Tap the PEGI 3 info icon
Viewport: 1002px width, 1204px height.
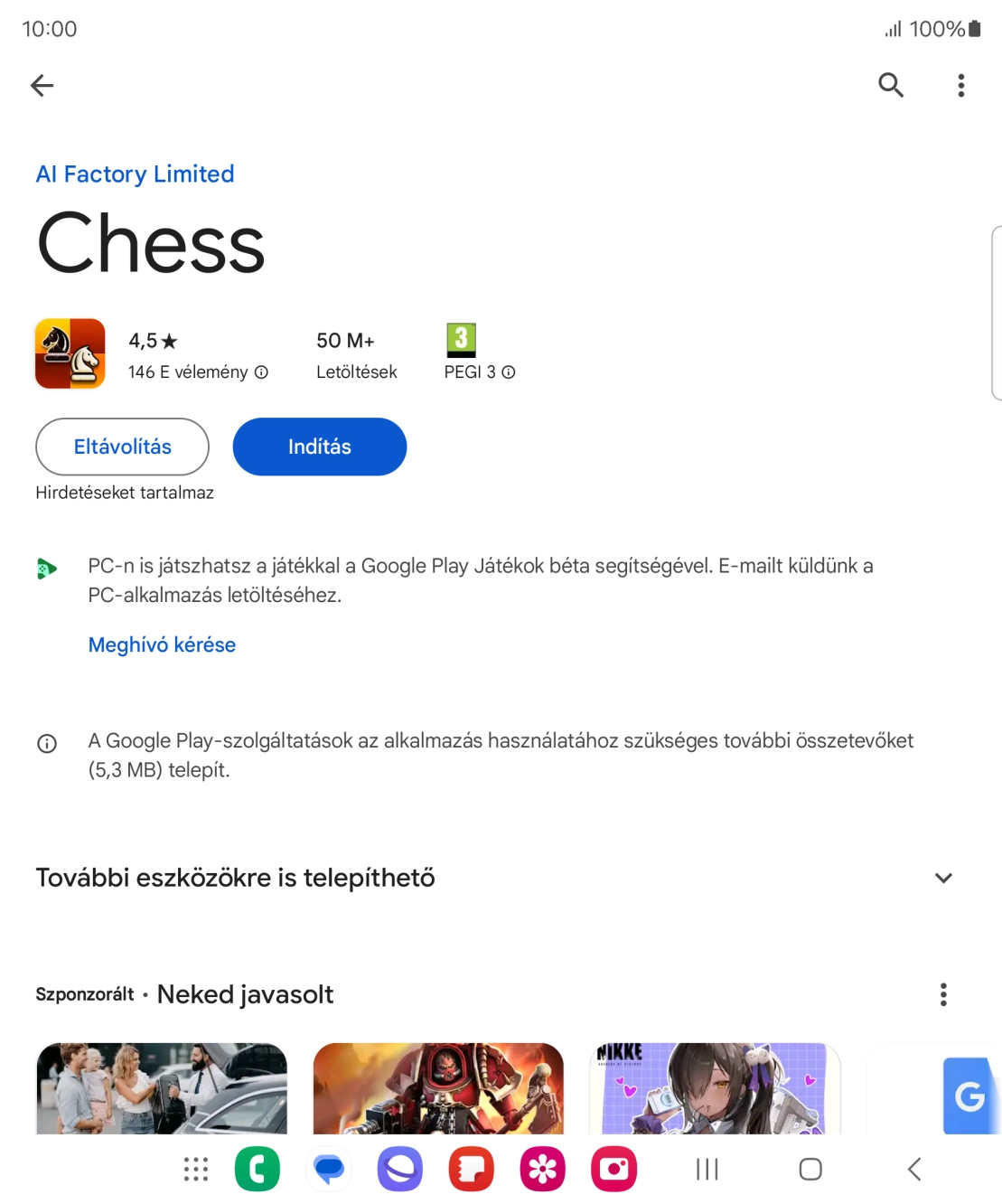pyautogui.click(x=509, y=372)
